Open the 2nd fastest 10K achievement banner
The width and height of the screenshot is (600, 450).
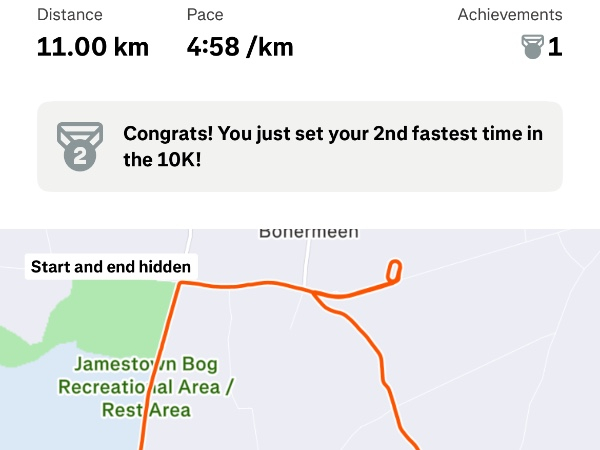[x=299, y=146]
